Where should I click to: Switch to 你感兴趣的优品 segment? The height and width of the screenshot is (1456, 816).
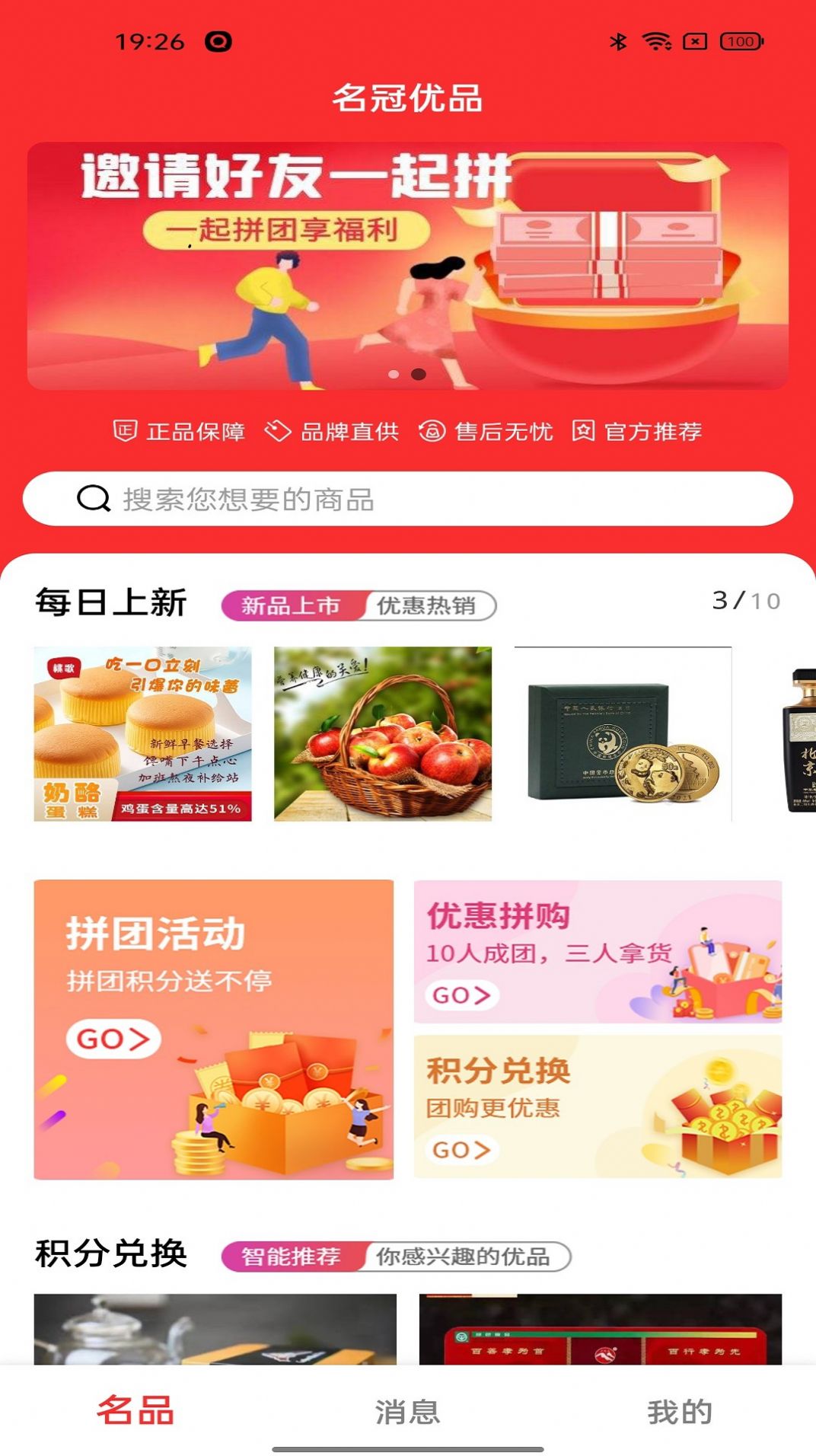click(x=463, y=1256)
